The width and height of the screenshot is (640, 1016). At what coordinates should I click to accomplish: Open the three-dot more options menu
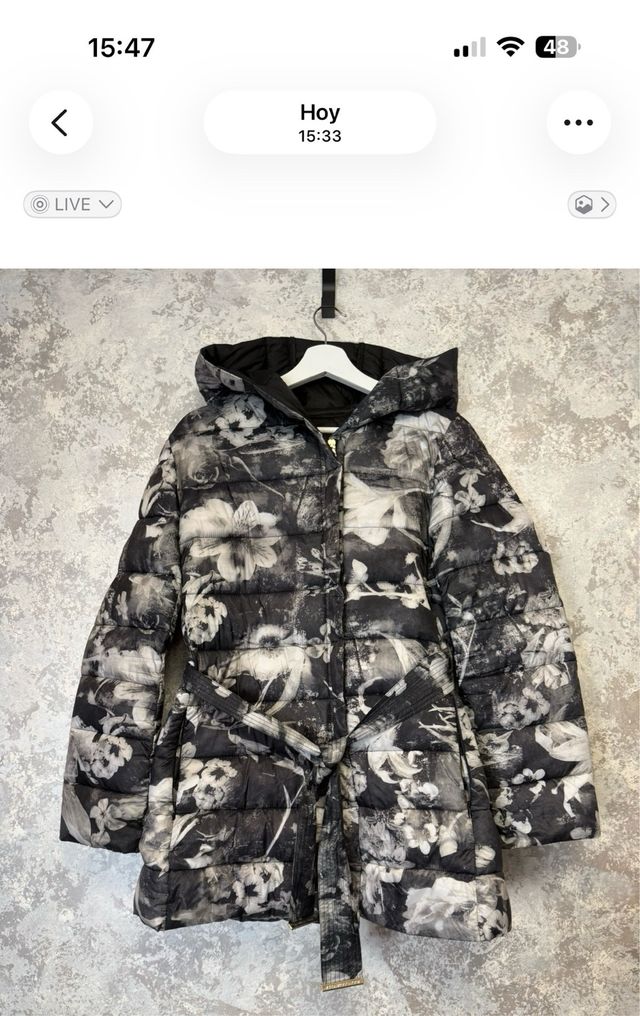(x=578, y=123)
